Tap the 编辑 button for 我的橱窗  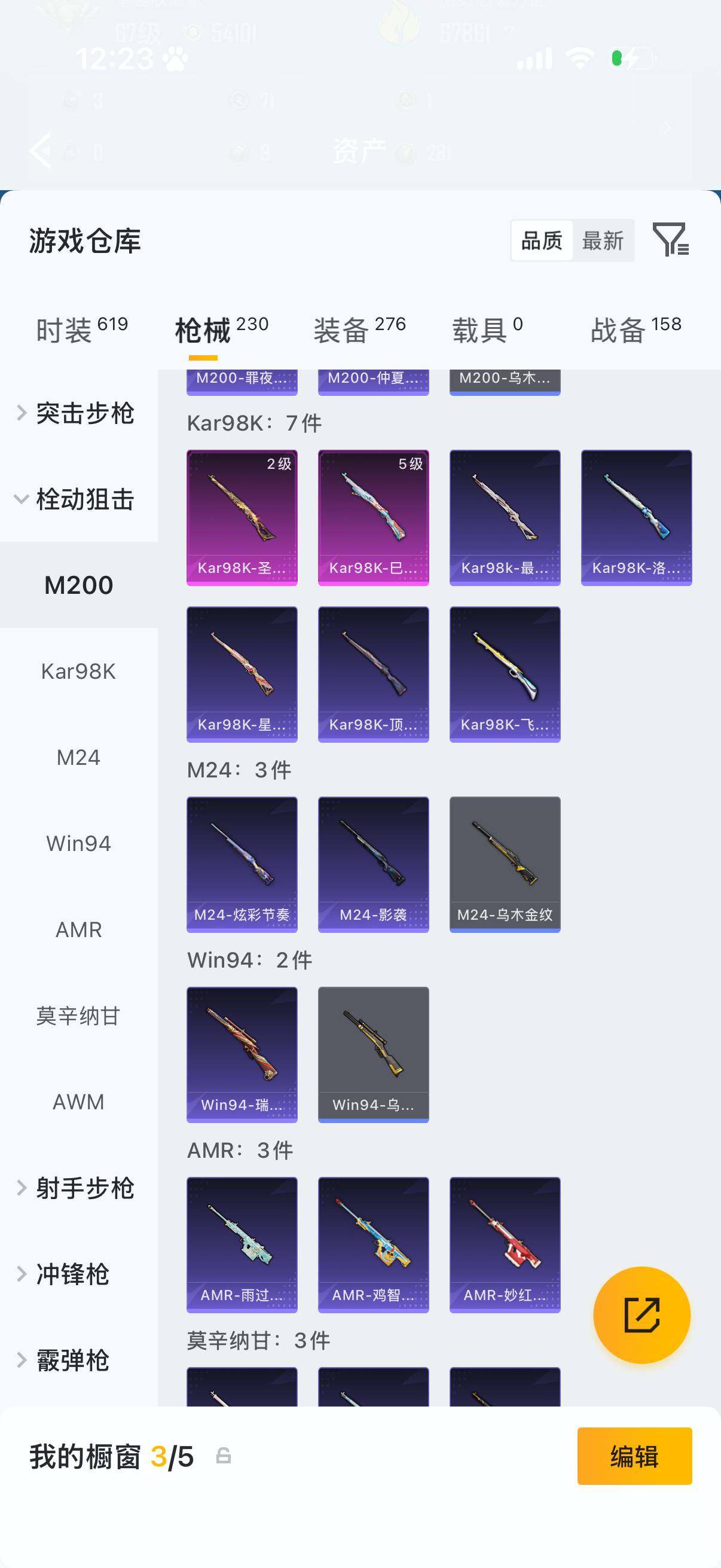[x=634, y=1456]
